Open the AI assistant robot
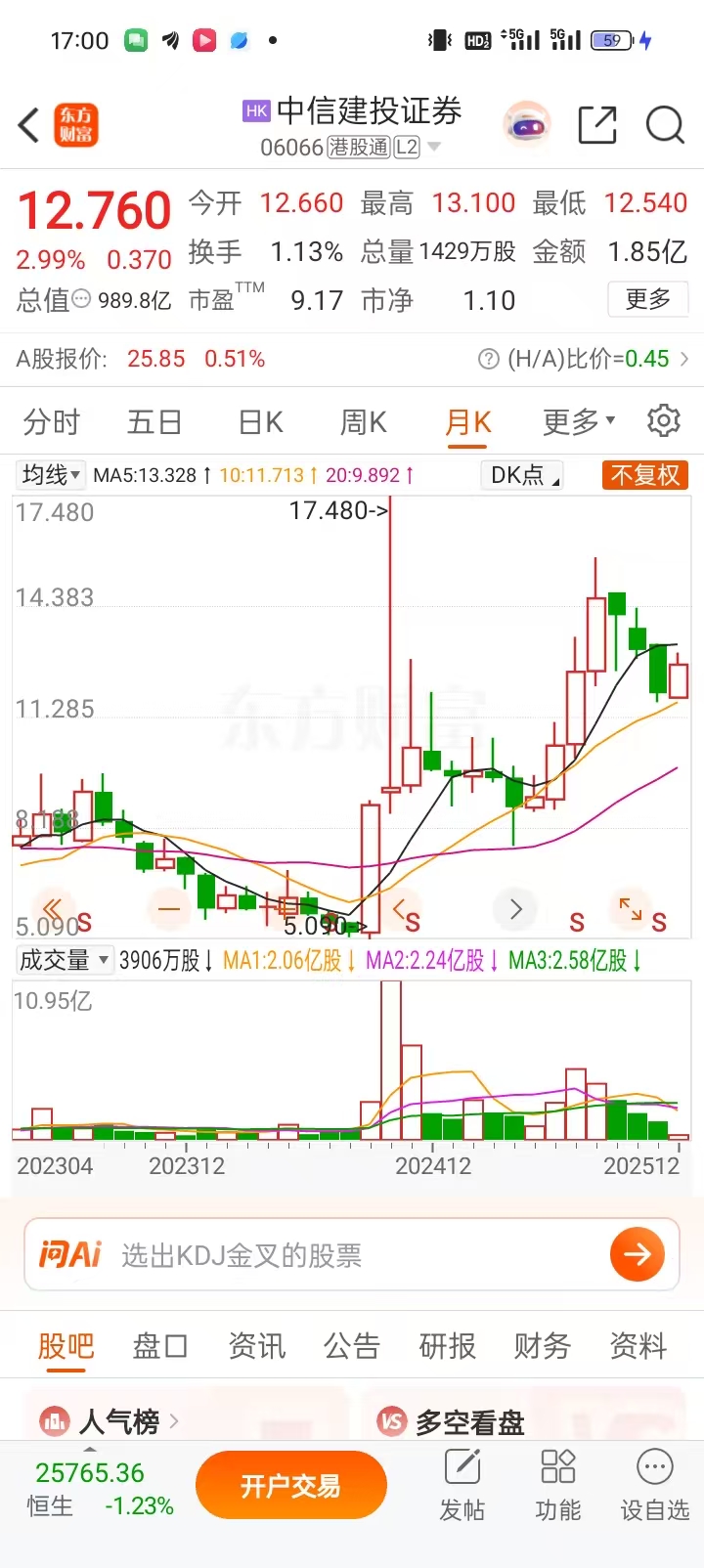Screen dimensions: 704x1568 coord(528,125)
